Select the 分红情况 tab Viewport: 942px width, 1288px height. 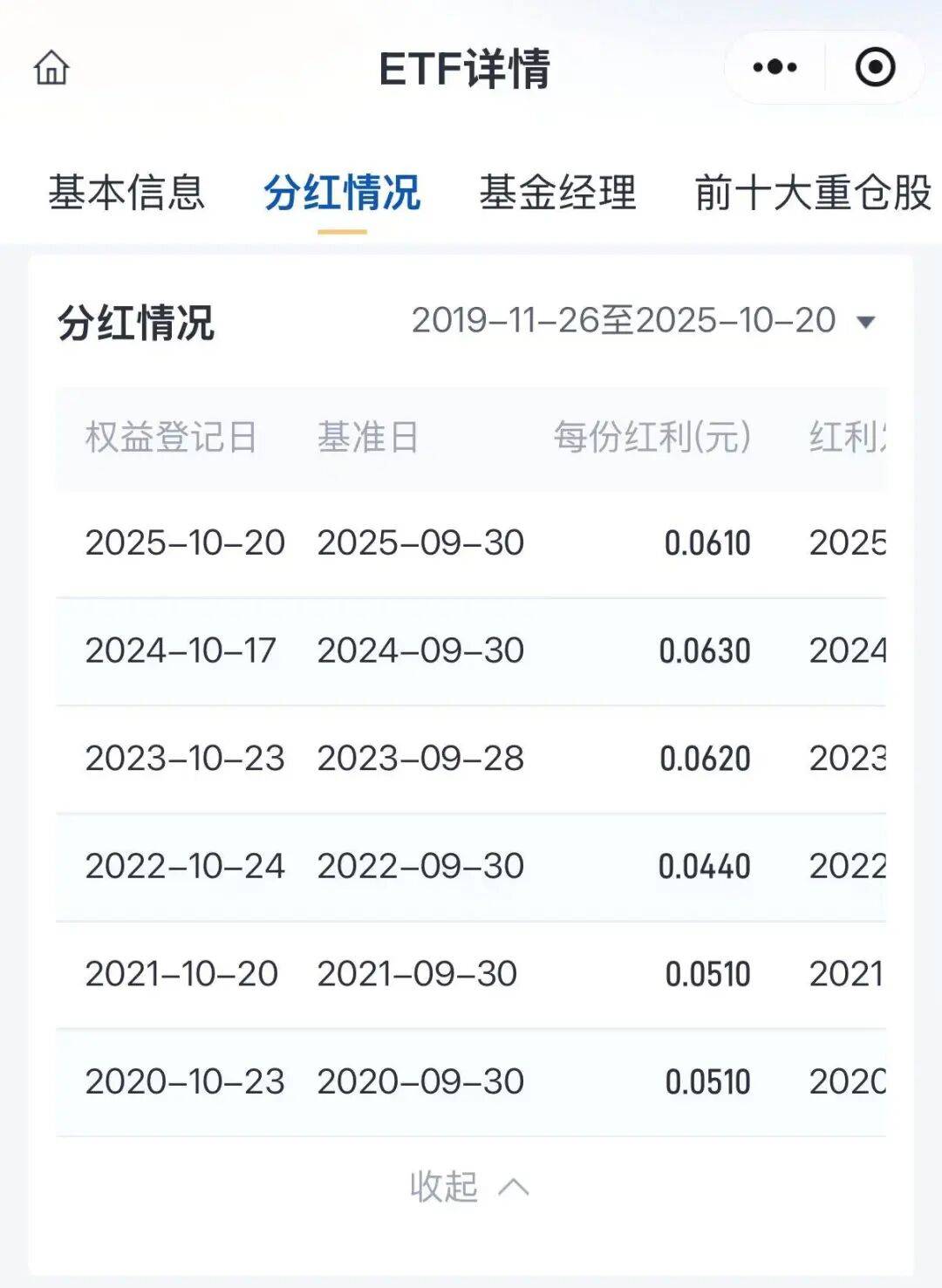point(342,193)
